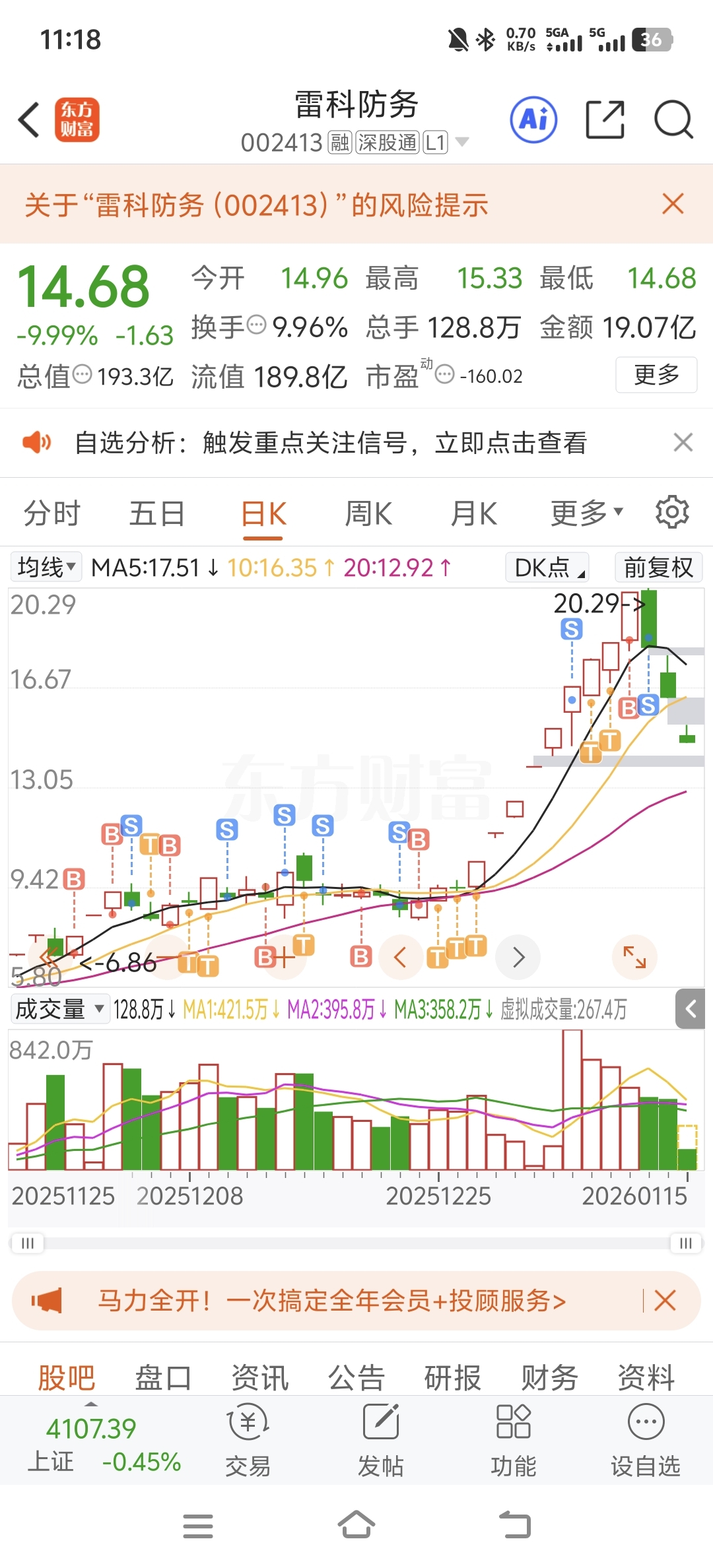Image resolution: width=713 pixels, height=1568 pixels.
Task: Switch to the 五日 chart tab
Action: tap(156, 513)
